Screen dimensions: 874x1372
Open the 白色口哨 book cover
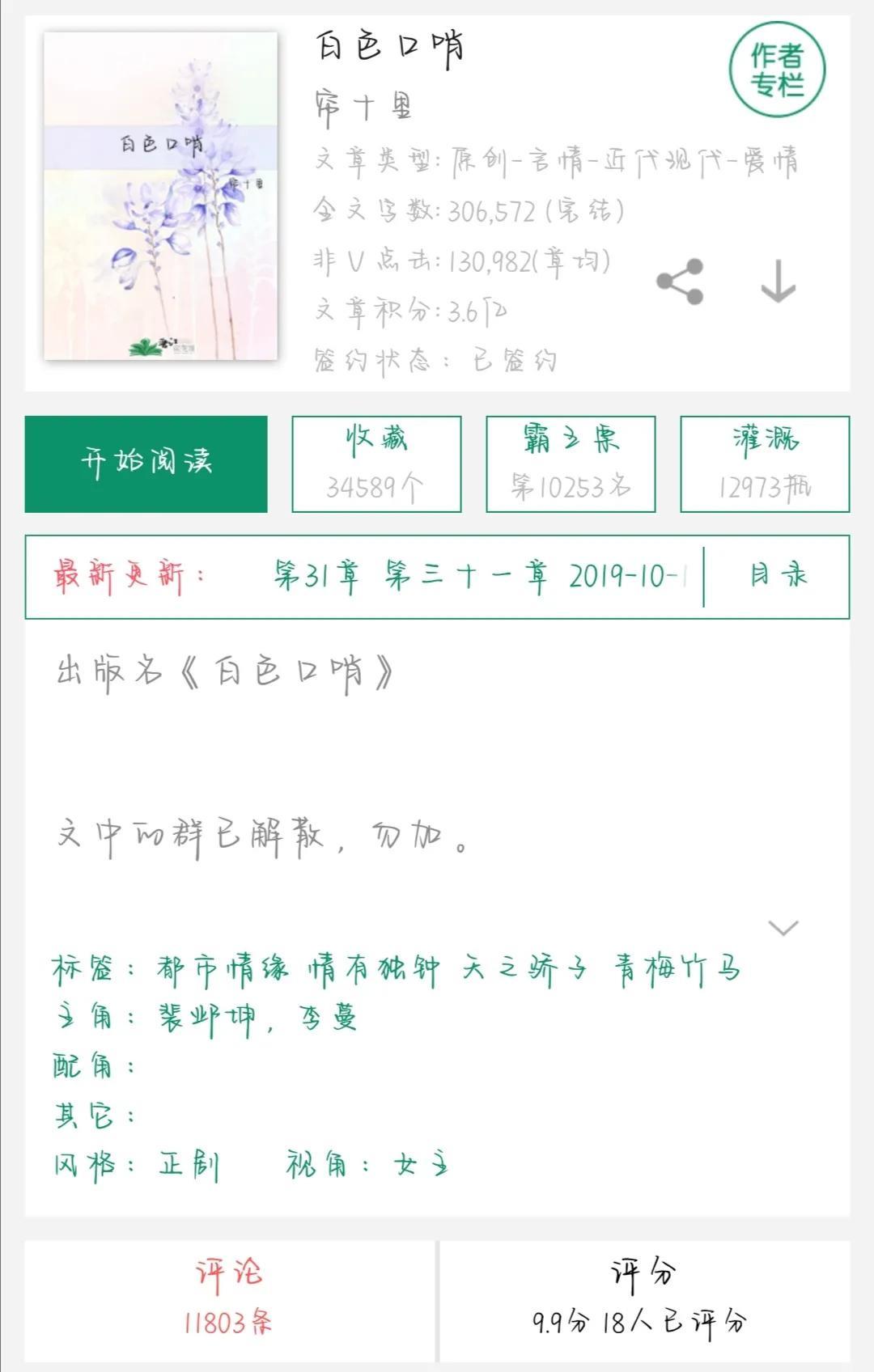coord(160,196)
